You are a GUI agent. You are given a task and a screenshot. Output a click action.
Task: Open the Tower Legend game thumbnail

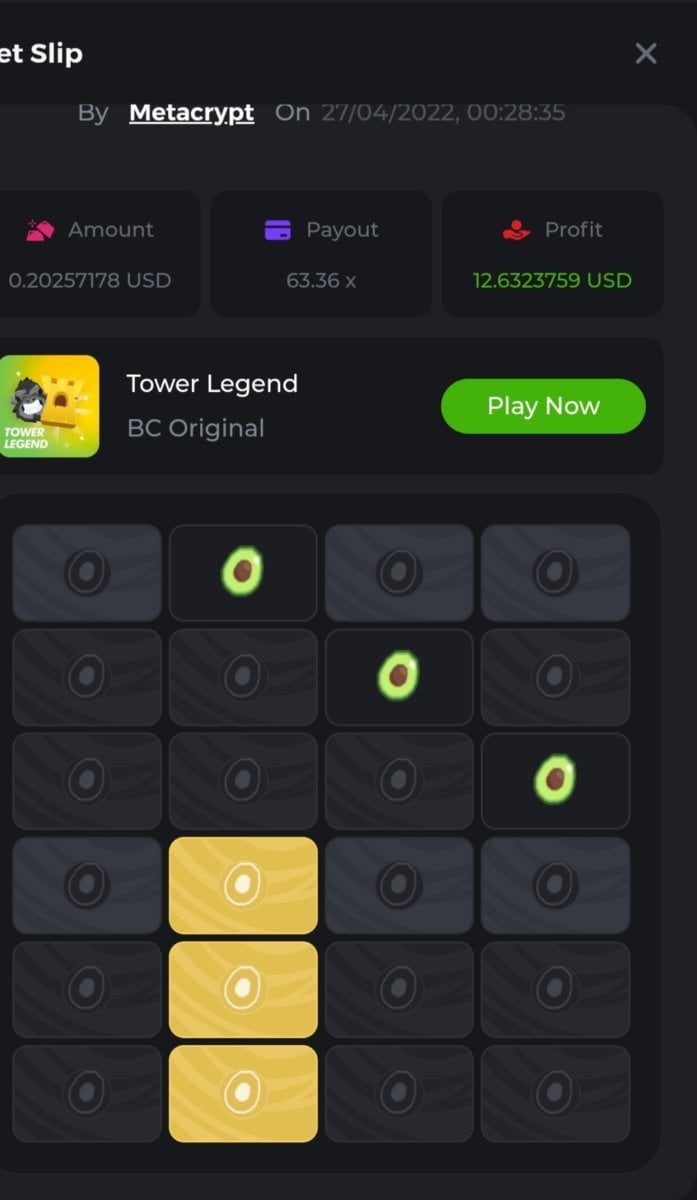[x=49, y=406]
